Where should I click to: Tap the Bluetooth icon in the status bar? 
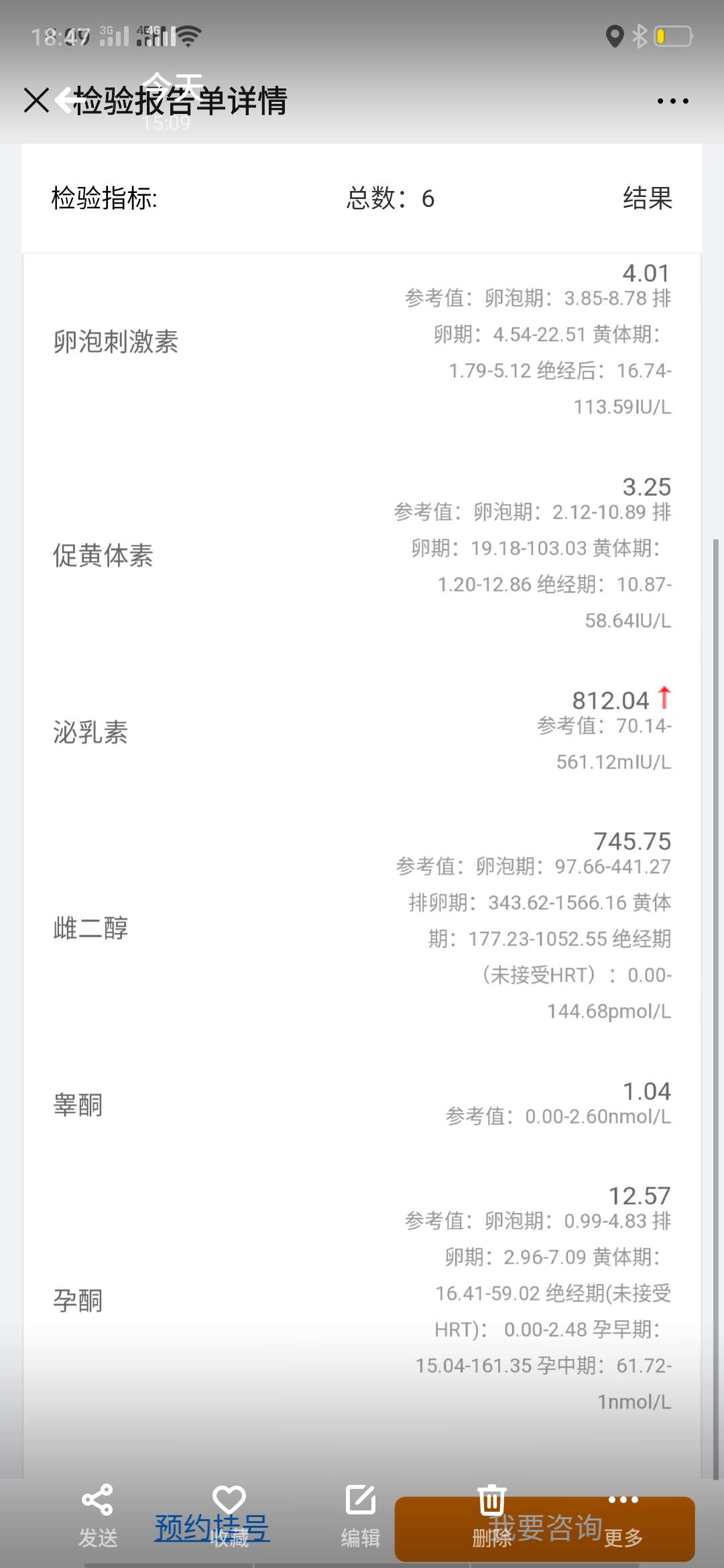point(640,38)
